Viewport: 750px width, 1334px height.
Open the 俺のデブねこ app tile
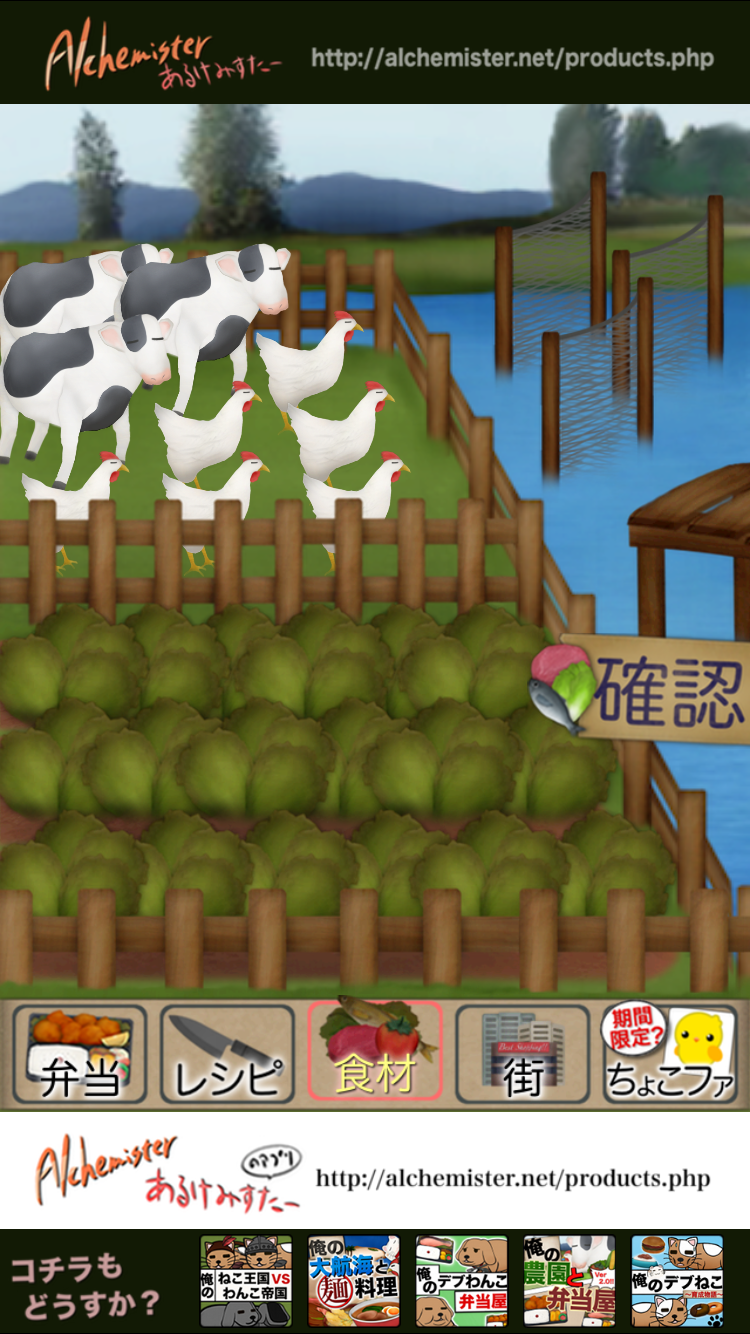(x=677, y=1281)
